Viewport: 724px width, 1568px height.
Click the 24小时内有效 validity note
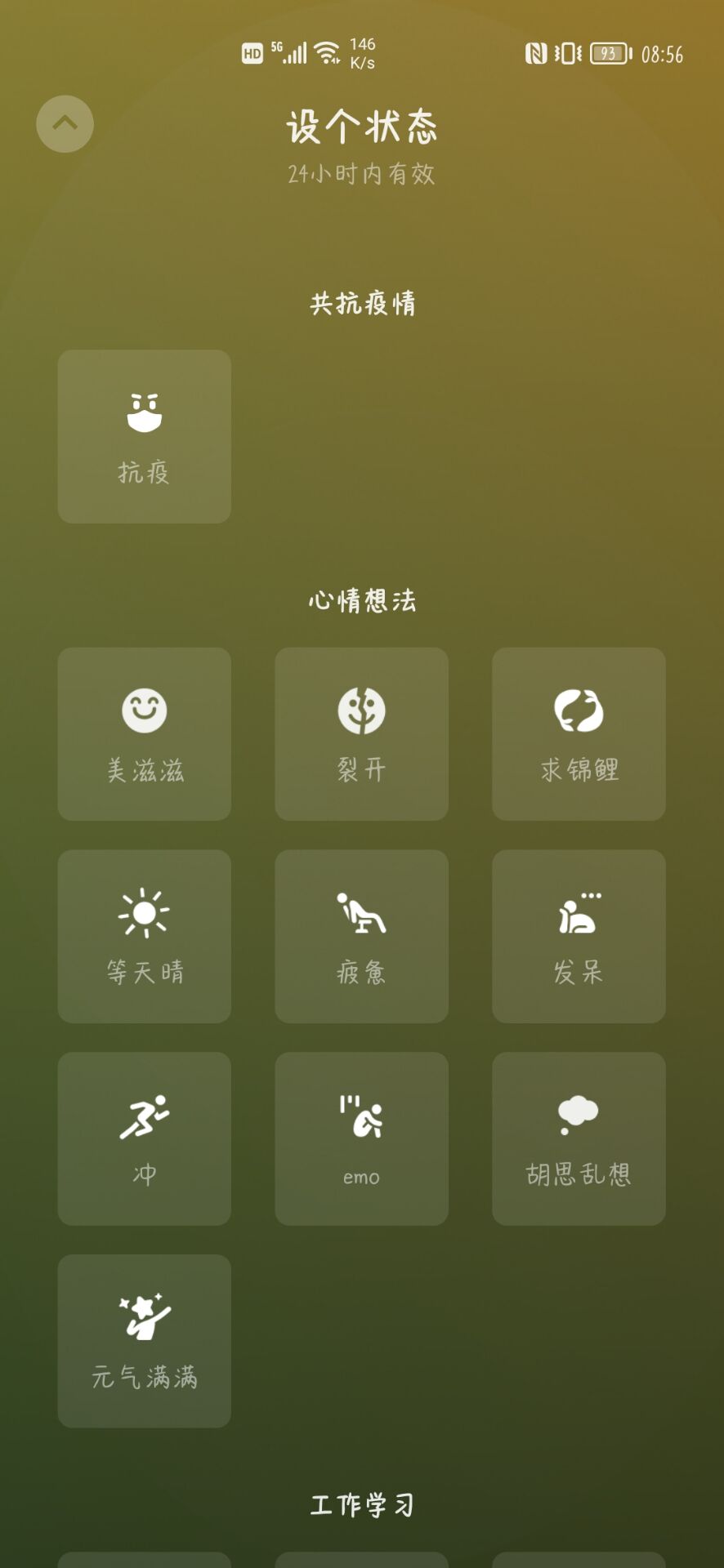coord(361,174)
